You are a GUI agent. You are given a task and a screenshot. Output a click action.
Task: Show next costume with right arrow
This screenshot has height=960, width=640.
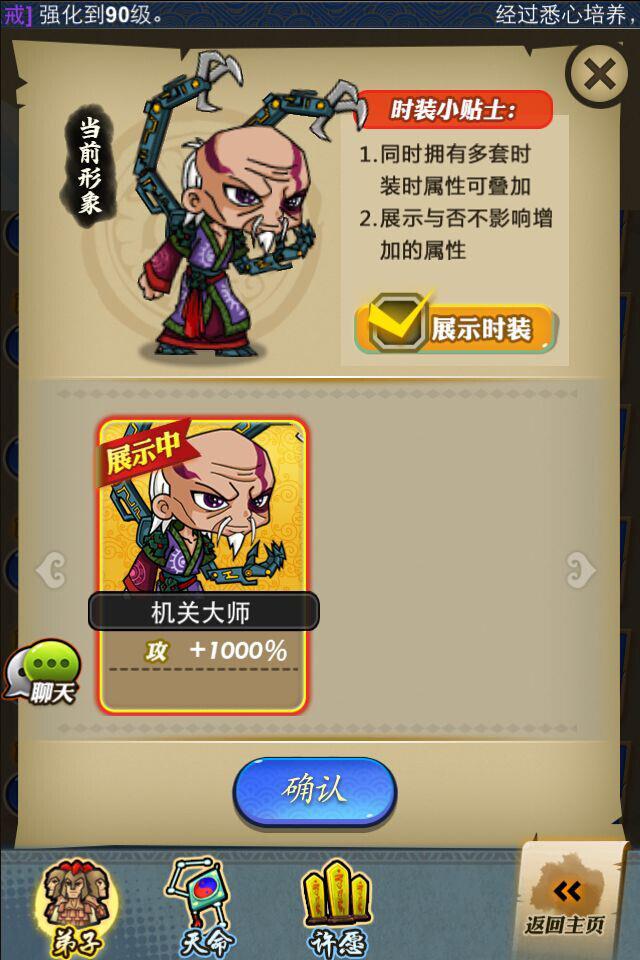click(x=580, y=570)
